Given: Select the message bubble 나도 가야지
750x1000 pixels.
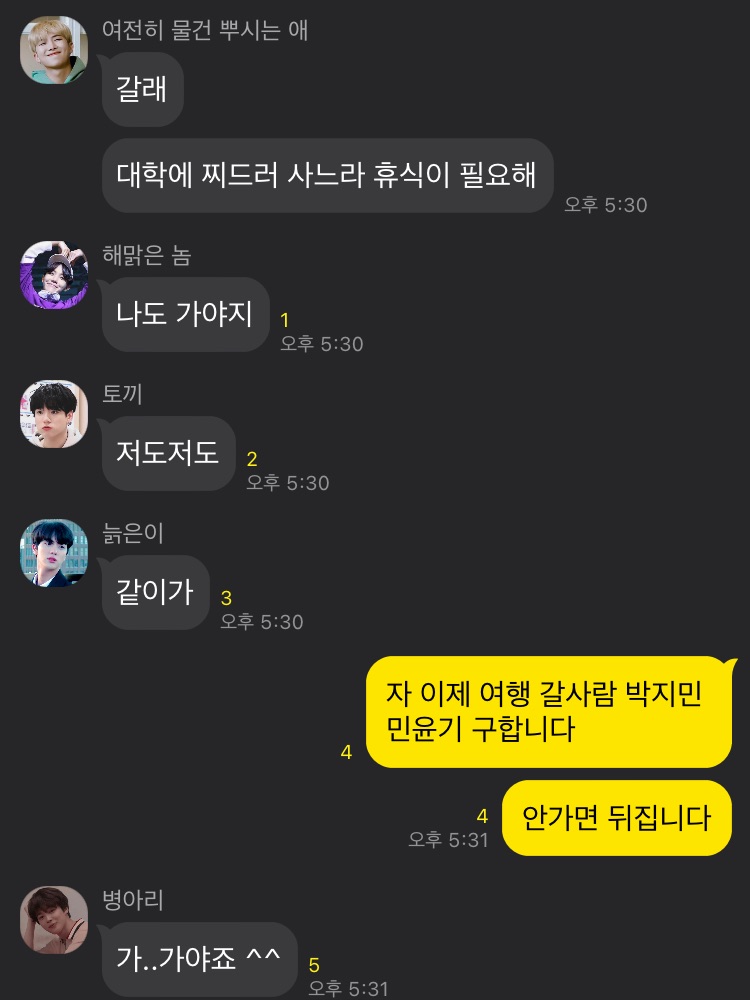Looking at the screenshot, I should coord(184,314).
